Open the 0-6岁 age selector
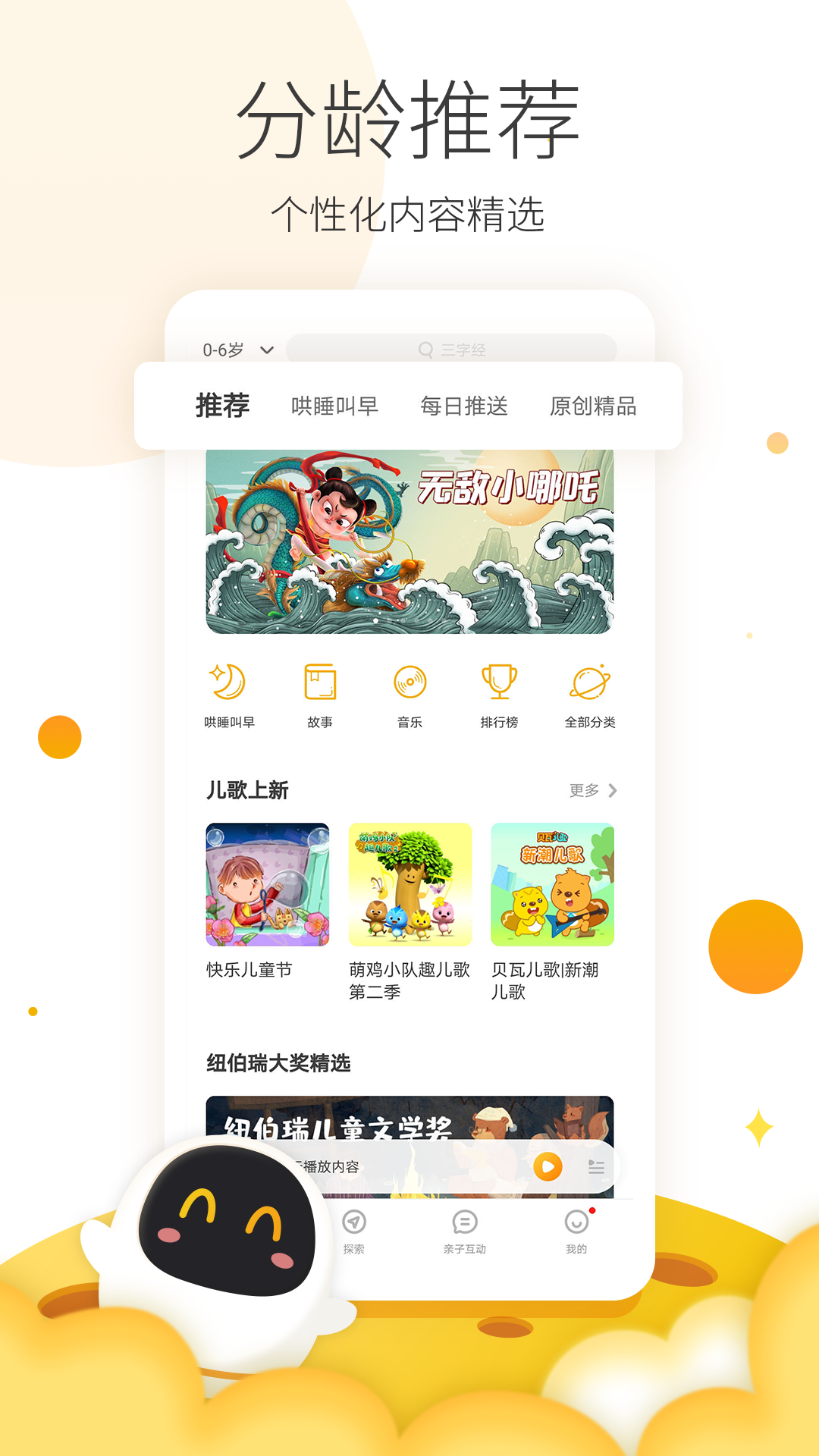 click(222, 350)
